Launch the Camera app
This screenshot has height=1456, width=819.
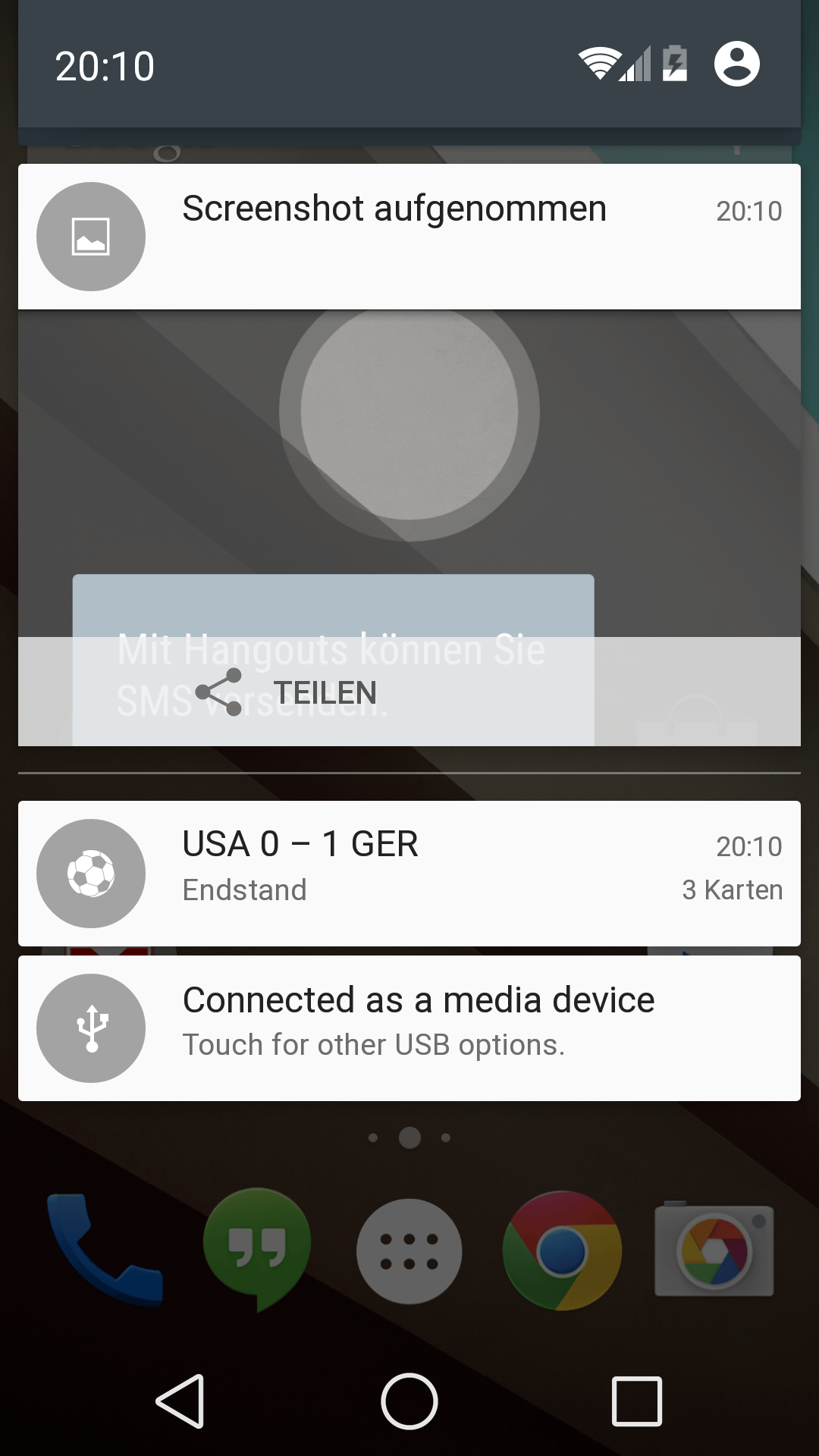[x=714, y=1250]
